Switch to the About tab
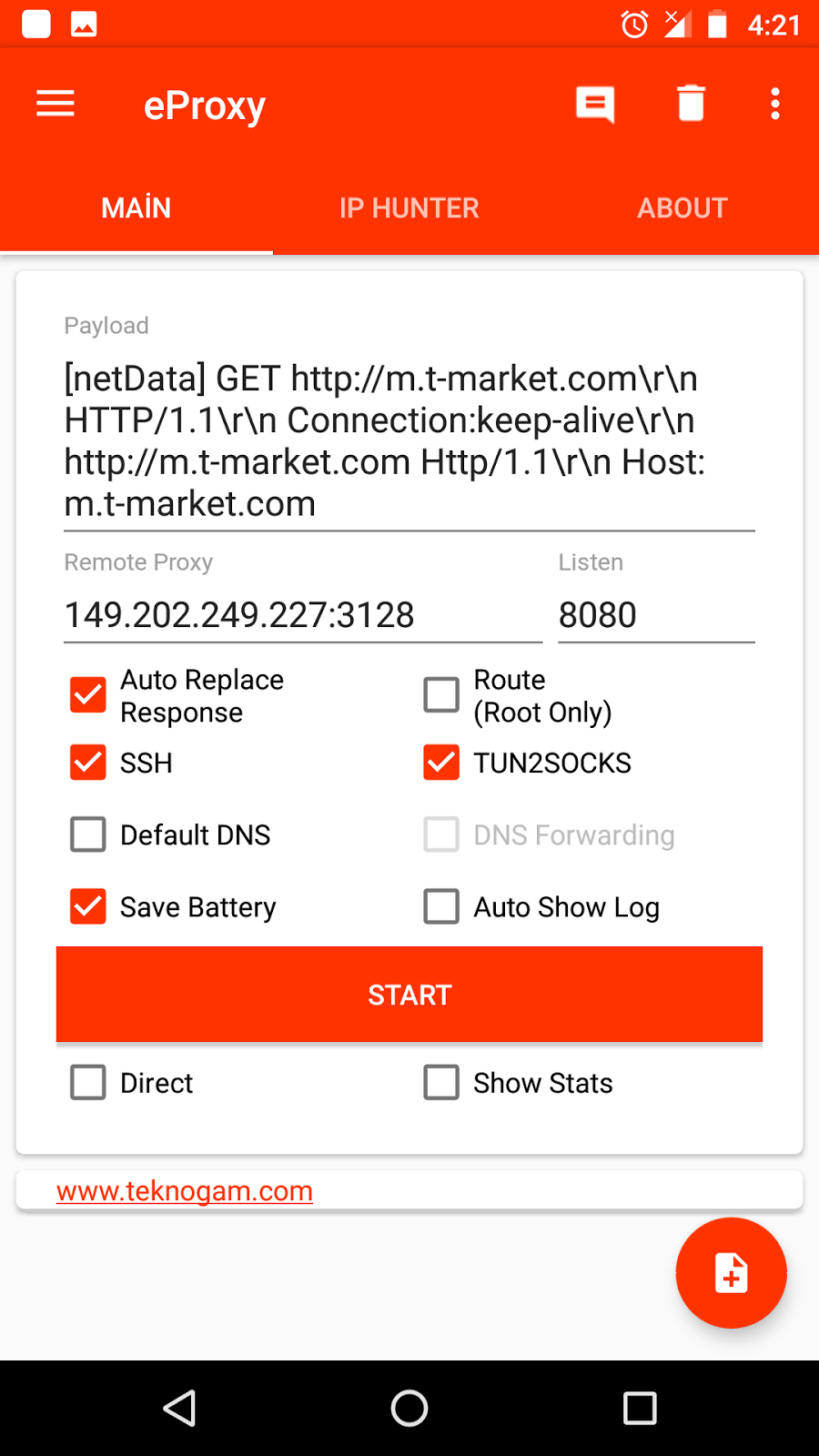This screenshot has height=1456, width=819. point(682,208)
